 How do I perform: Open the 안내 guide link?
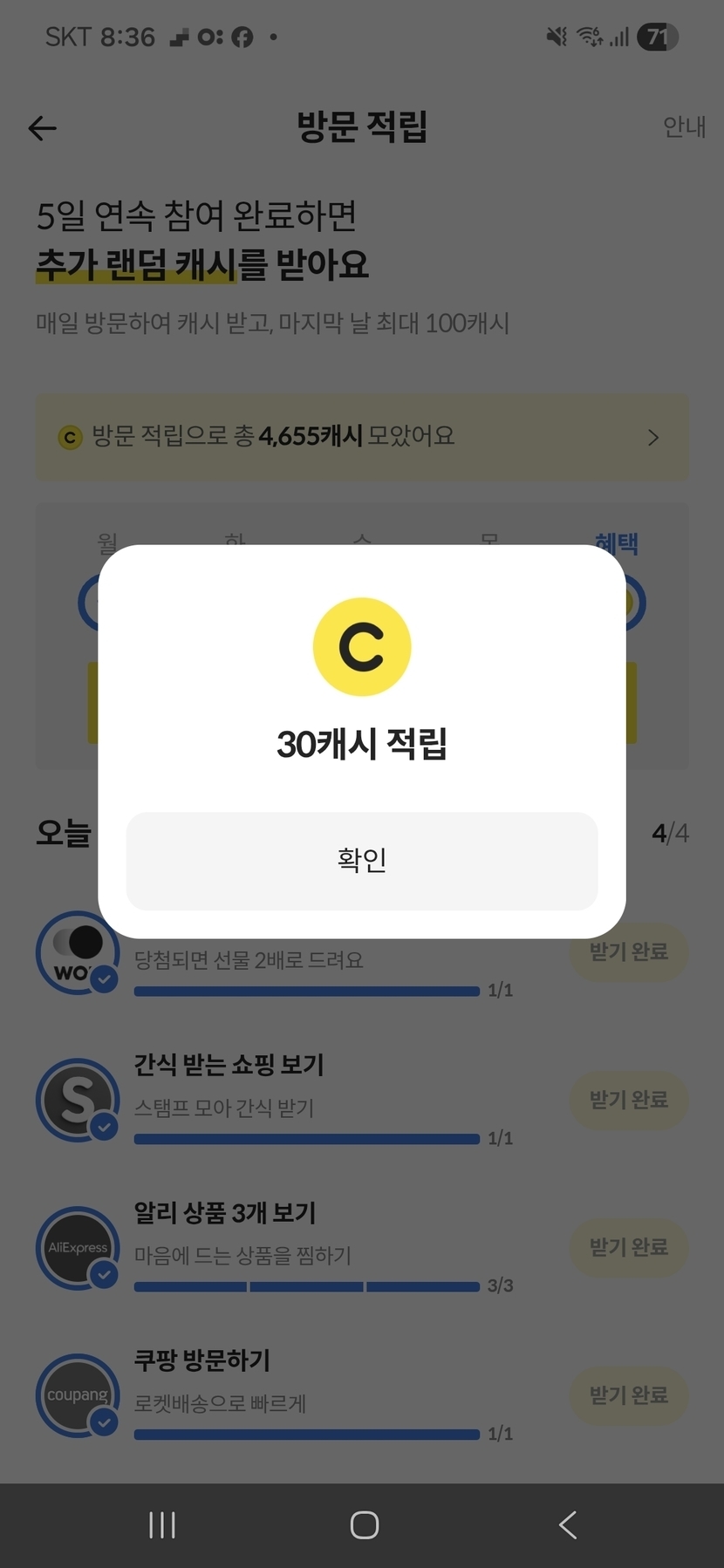684,127
